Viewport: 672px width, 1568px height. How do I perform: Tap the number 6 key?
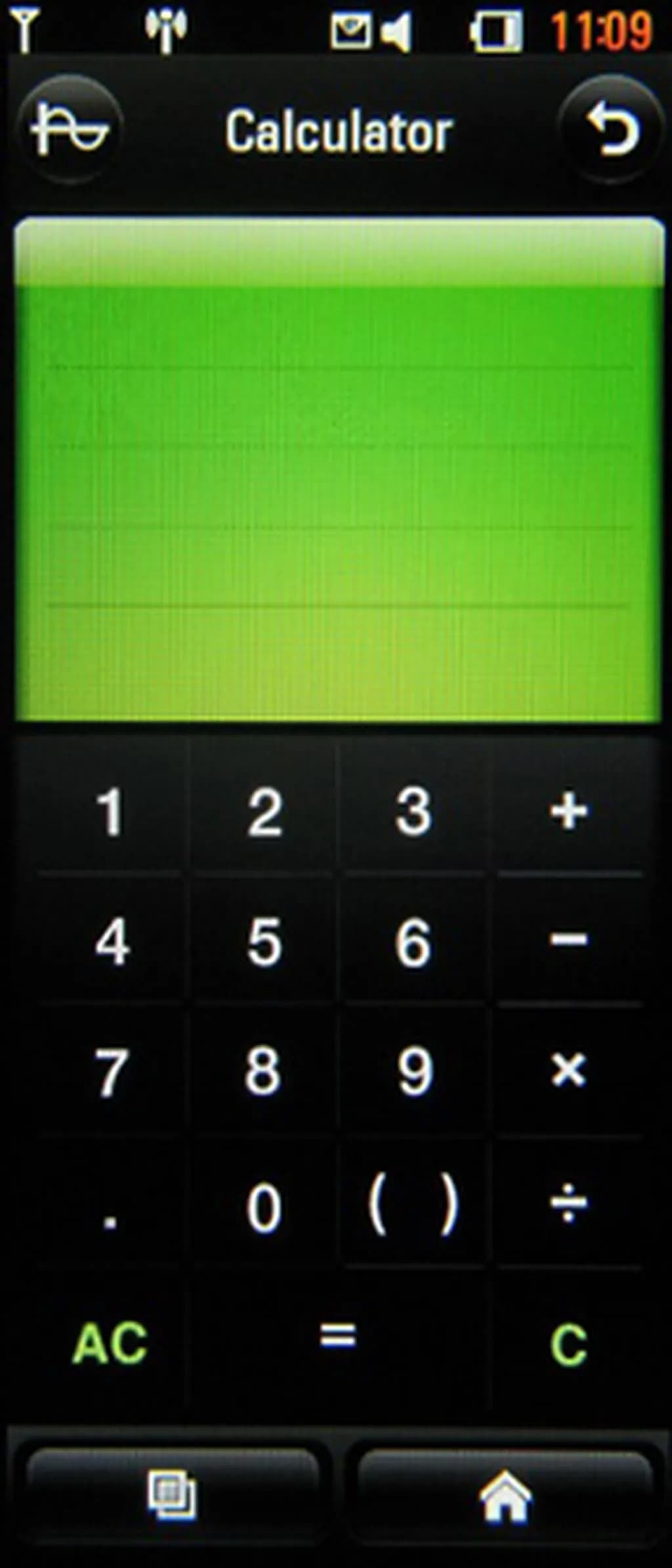[413, 941]
